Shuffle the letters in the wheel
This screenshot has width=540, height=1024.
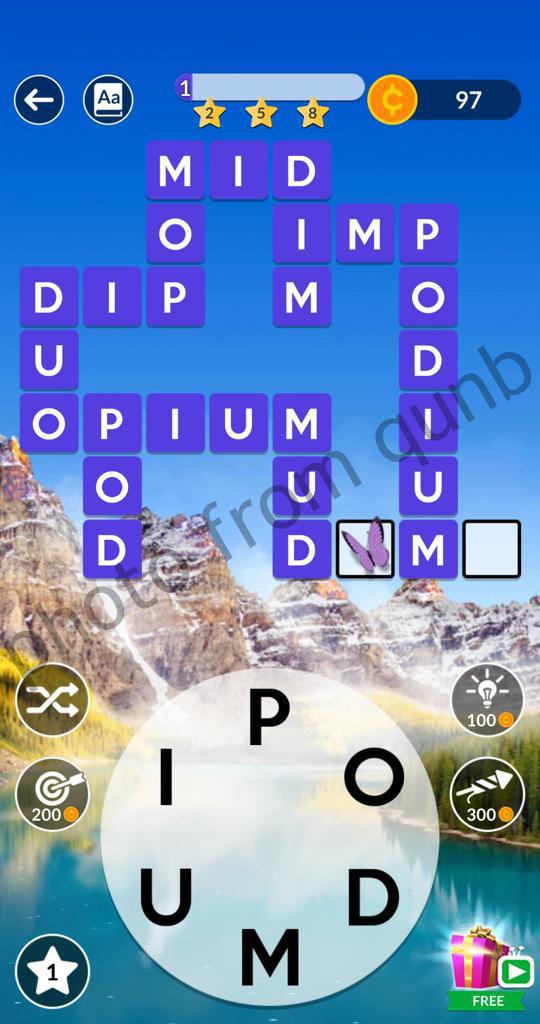[52, 699]
